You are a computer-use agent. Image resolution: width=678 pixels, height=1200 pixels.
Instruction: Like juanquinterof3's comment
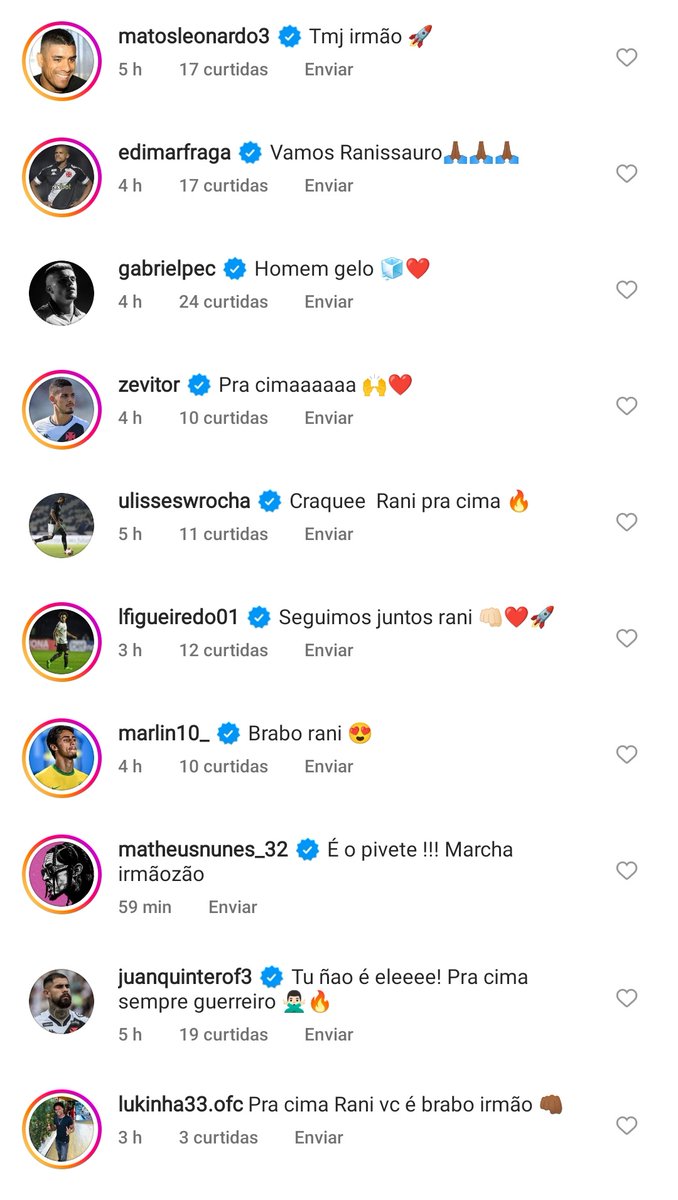click(626, 998)
